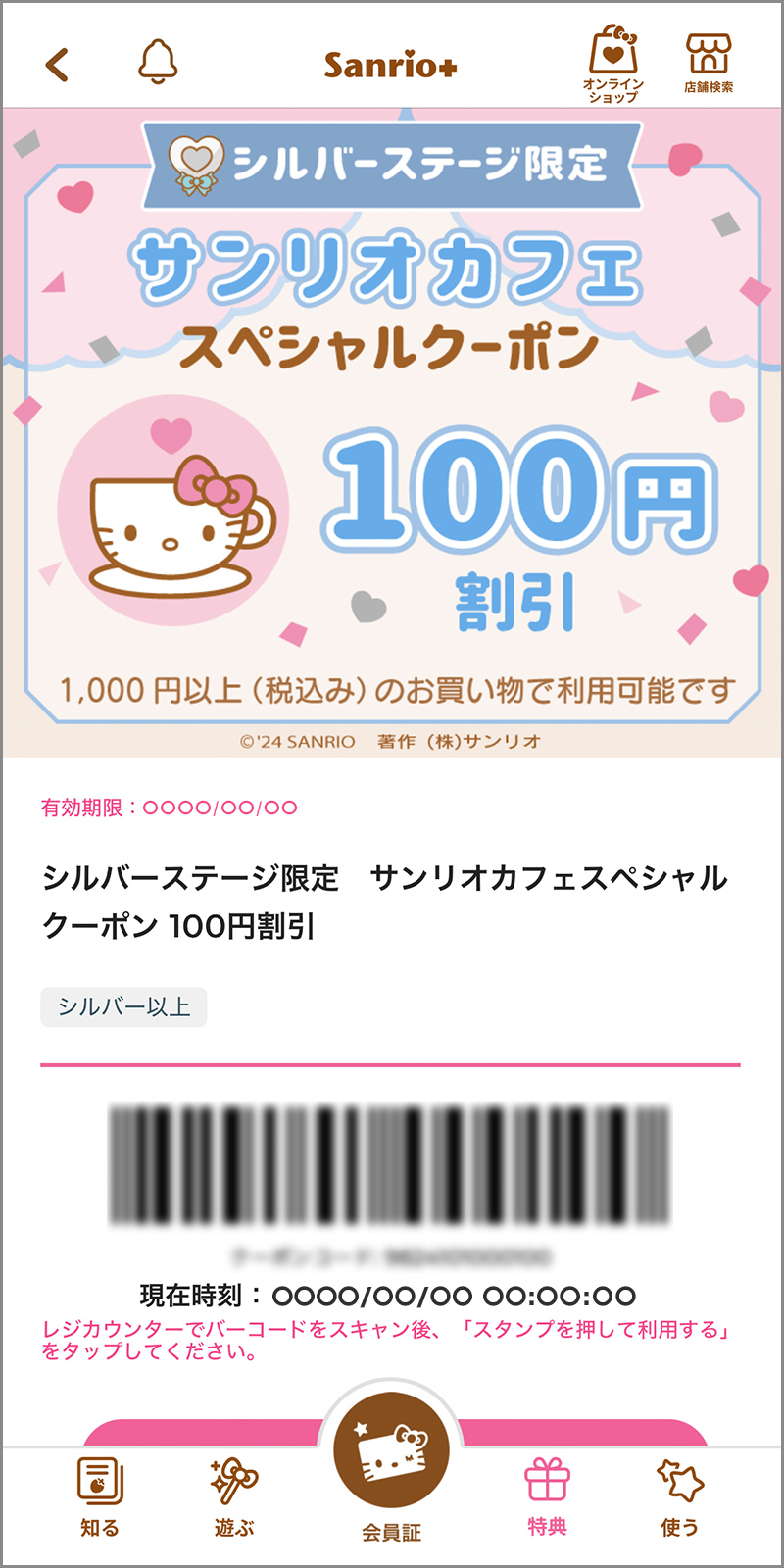The image size is (784, 1568).
Task: Switch to the 特典 tab
Action: [547, 1496]
